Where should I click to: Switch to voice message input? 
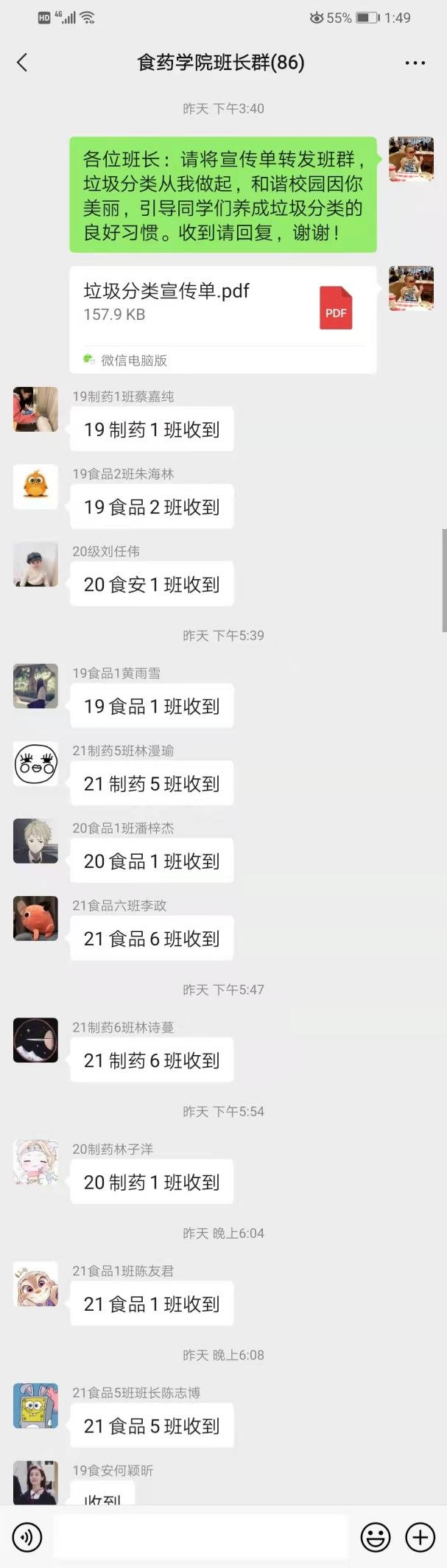pyautogui.click(x=27, y=1537)
